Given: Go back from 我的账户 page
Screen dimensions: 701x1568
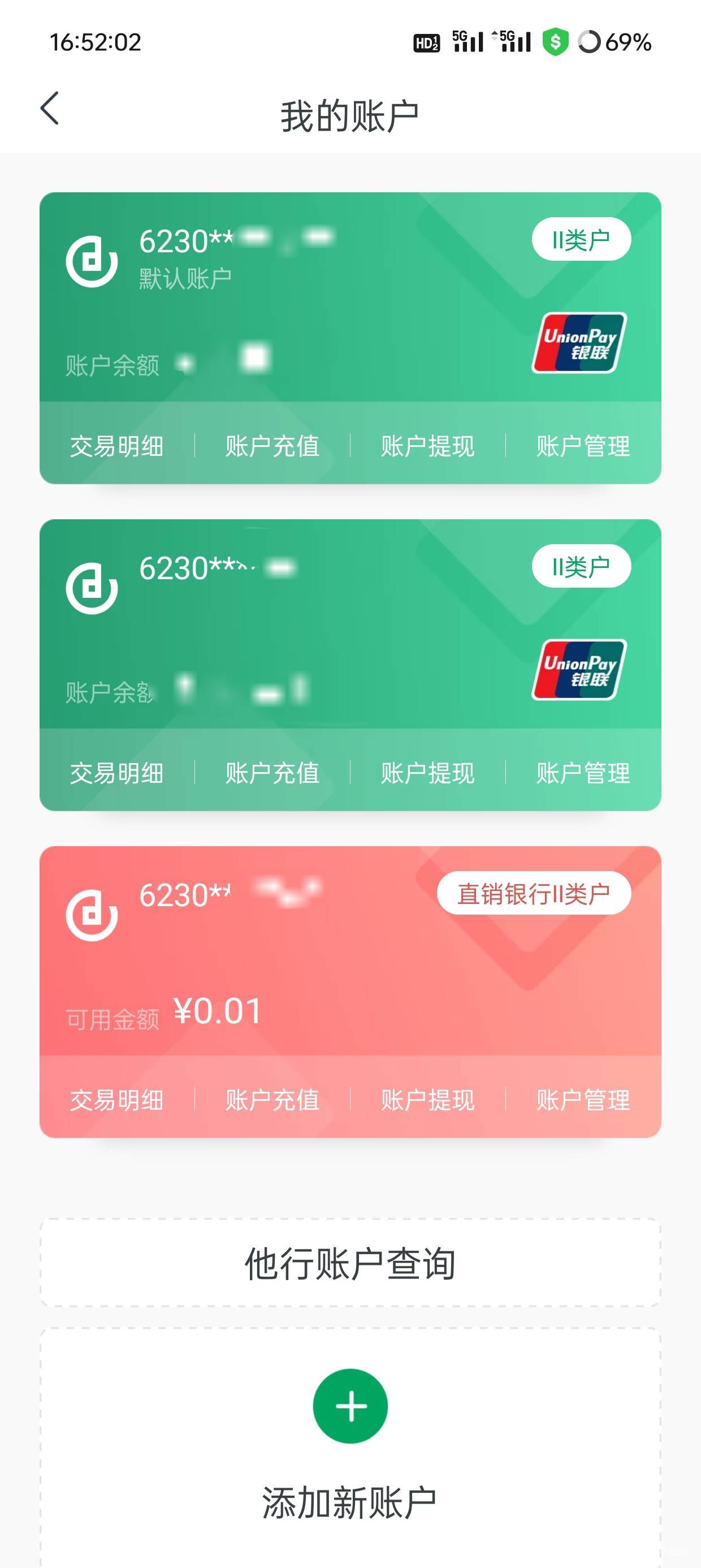Looking at the screenshot, I should coord(50,109).
